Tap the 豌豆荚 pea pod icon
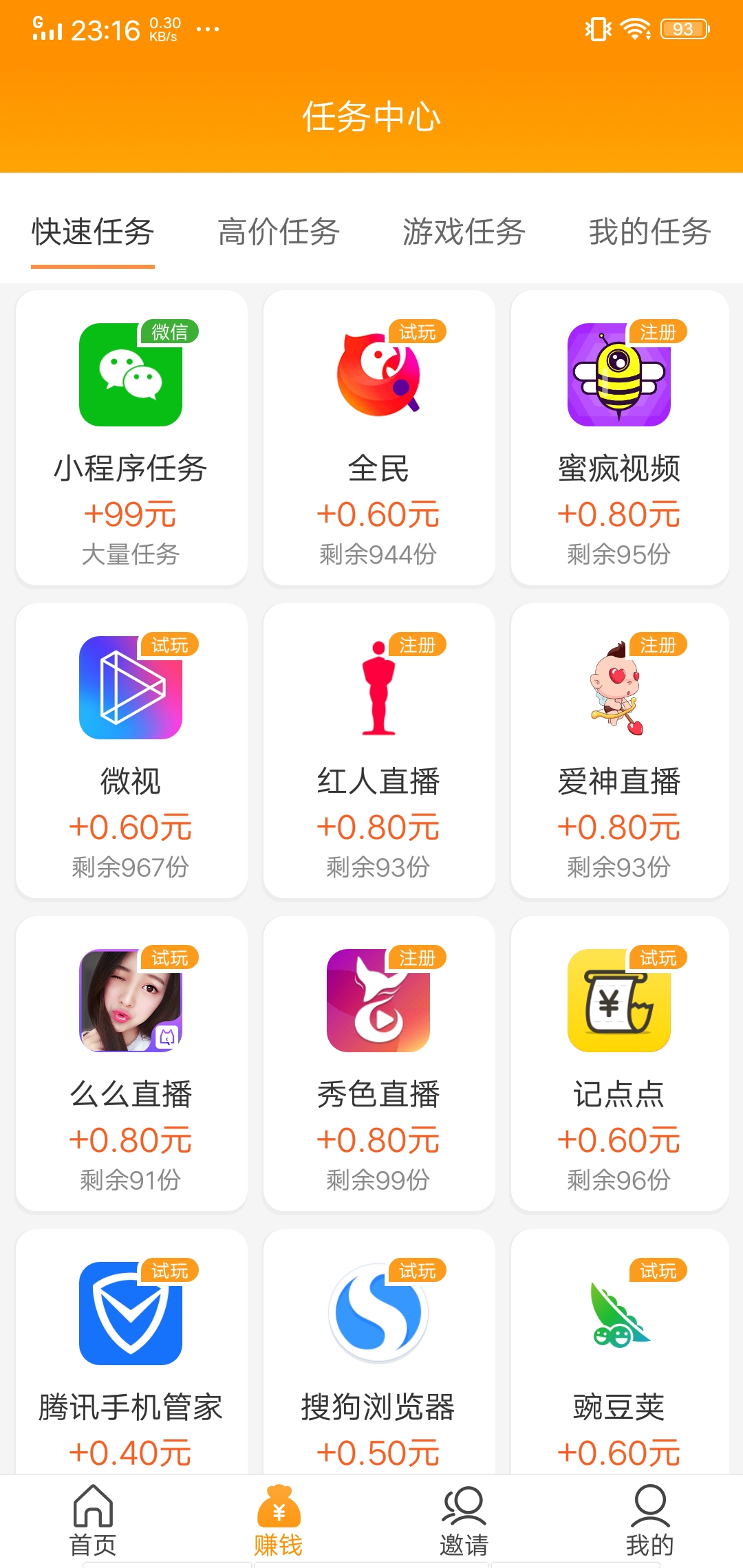This screenshot has height=1568, width=743. click(x=619, y=1314)
